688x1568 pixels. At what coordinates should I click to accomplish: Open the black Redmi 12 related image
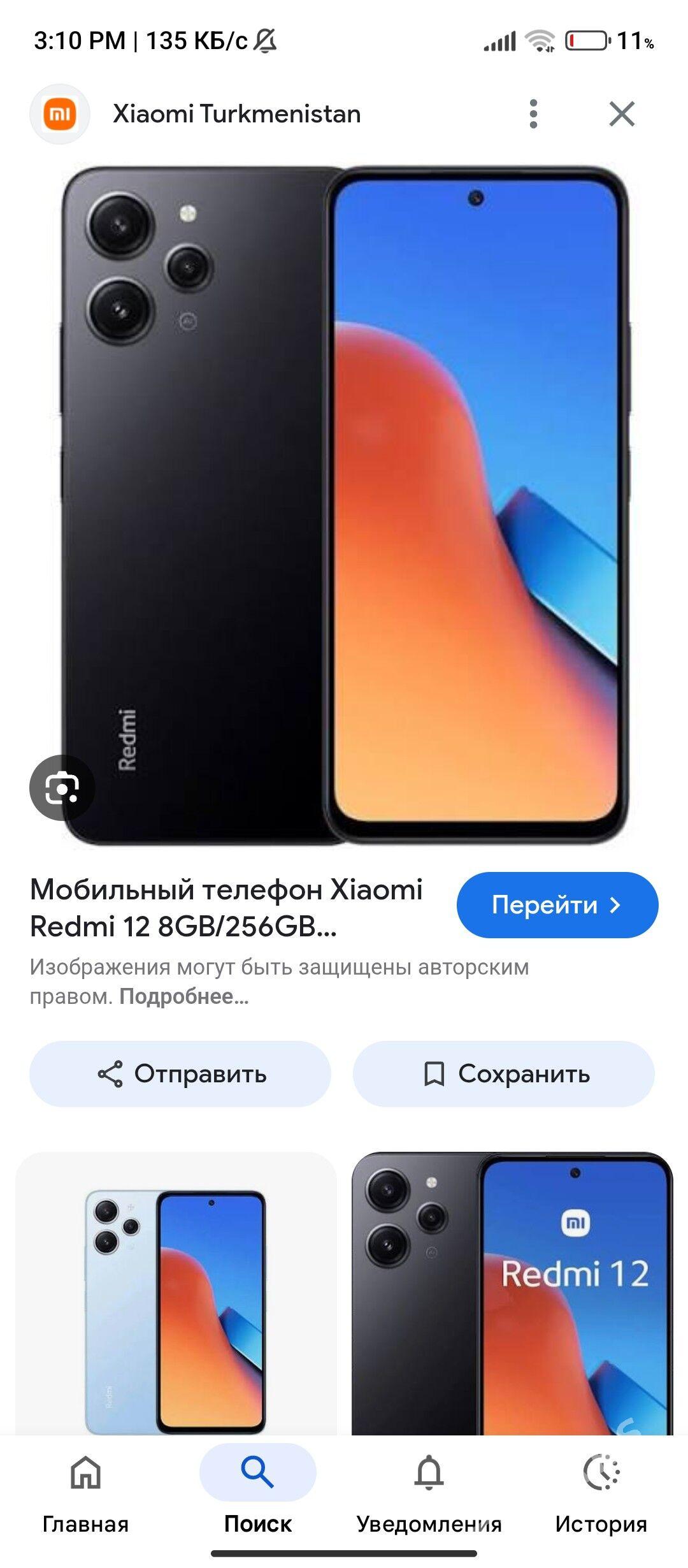(x=512, y=1294)
